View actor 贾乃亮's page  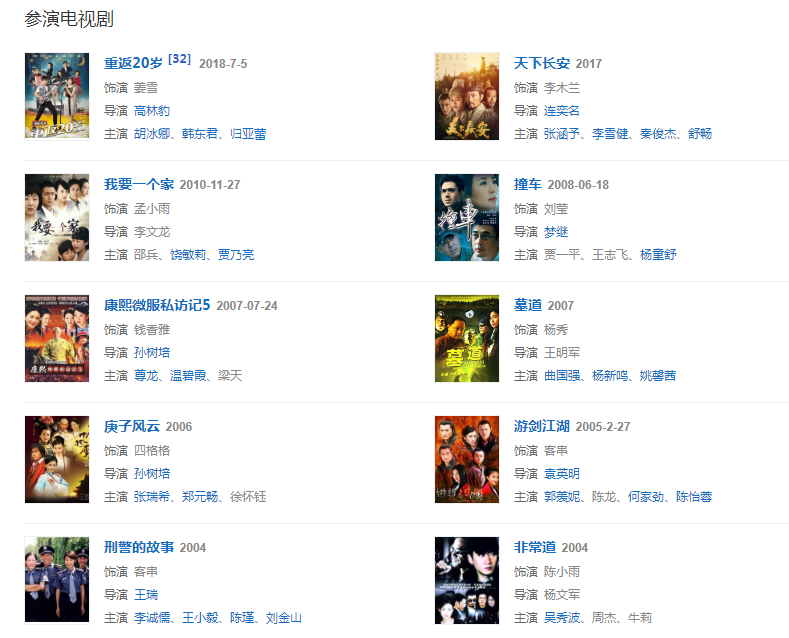pyautogui.click(x=235, y=255)
